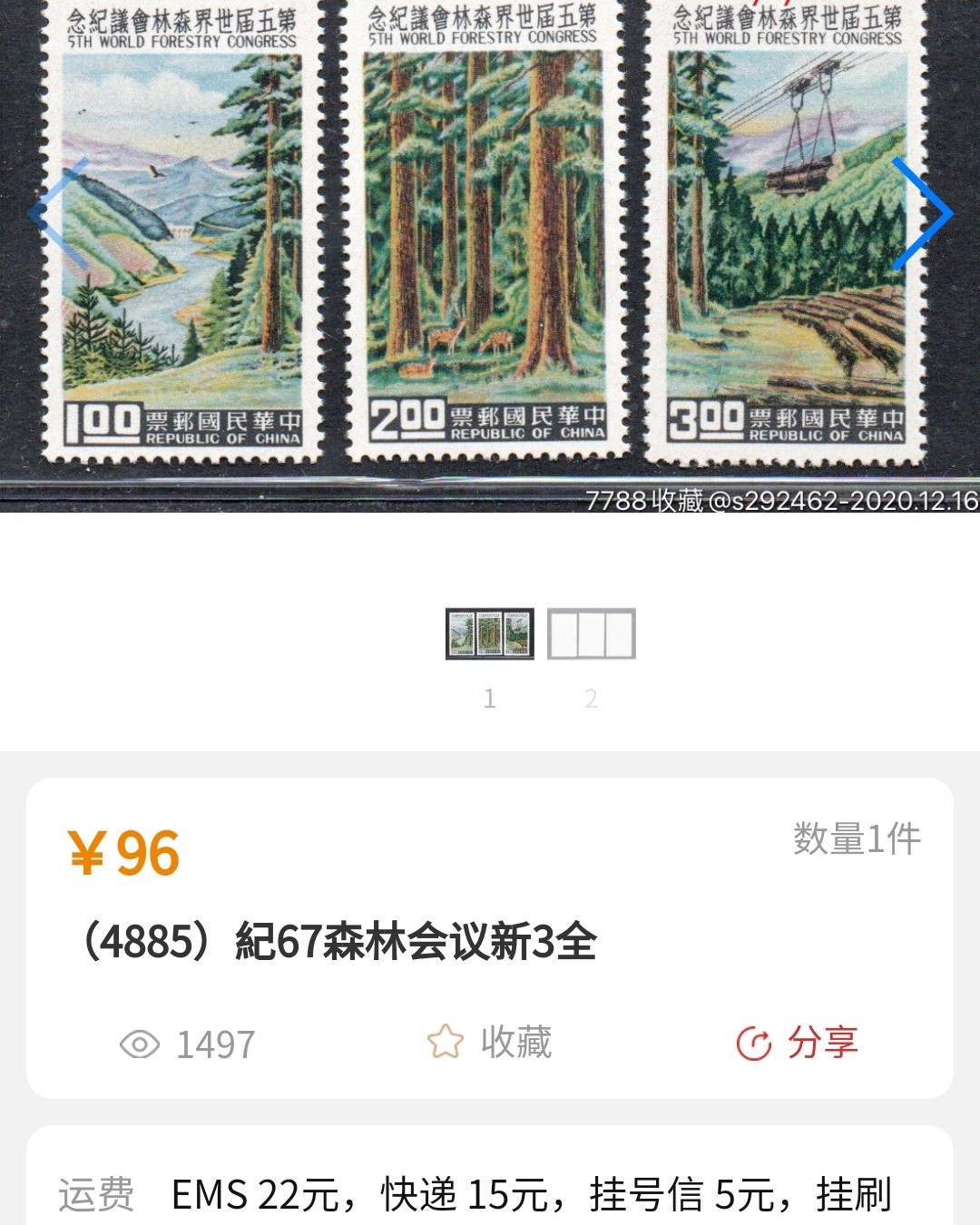Select the second image thumbnail
Screen dimensions: 980x1225
pyautogui.click(x=592, y=633)
